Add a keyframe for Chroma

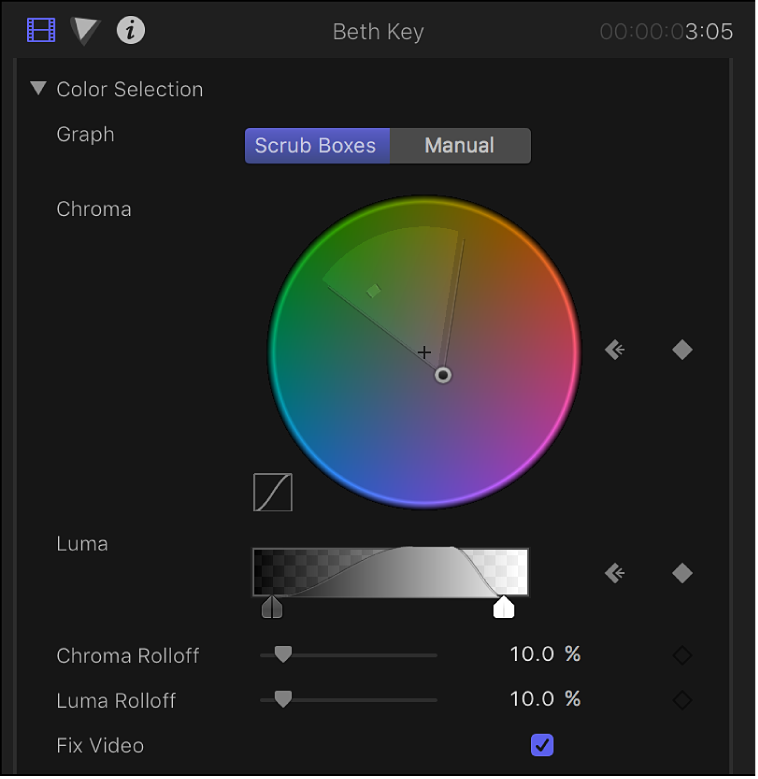(682, 350)
